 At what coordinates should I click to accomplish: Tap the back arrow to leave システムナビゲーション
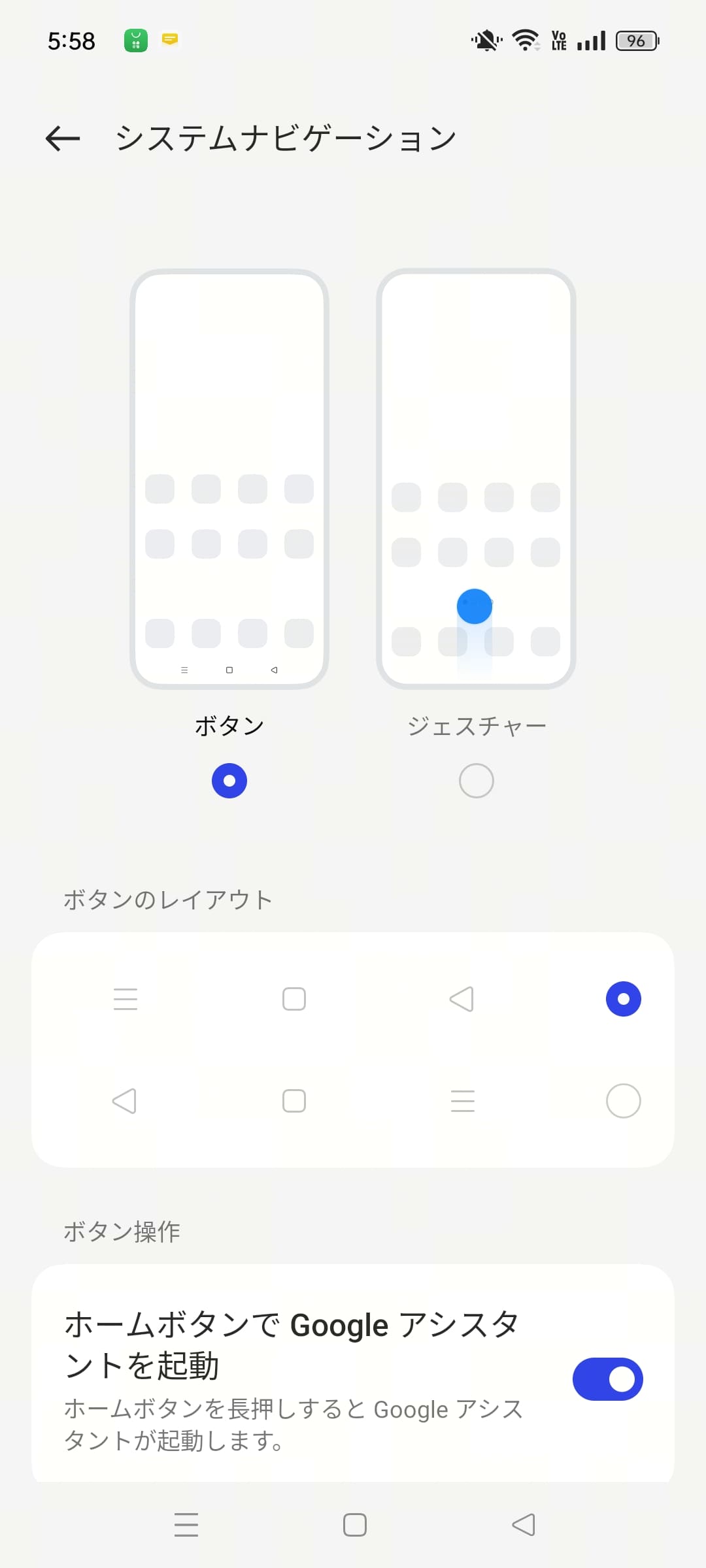63,138
